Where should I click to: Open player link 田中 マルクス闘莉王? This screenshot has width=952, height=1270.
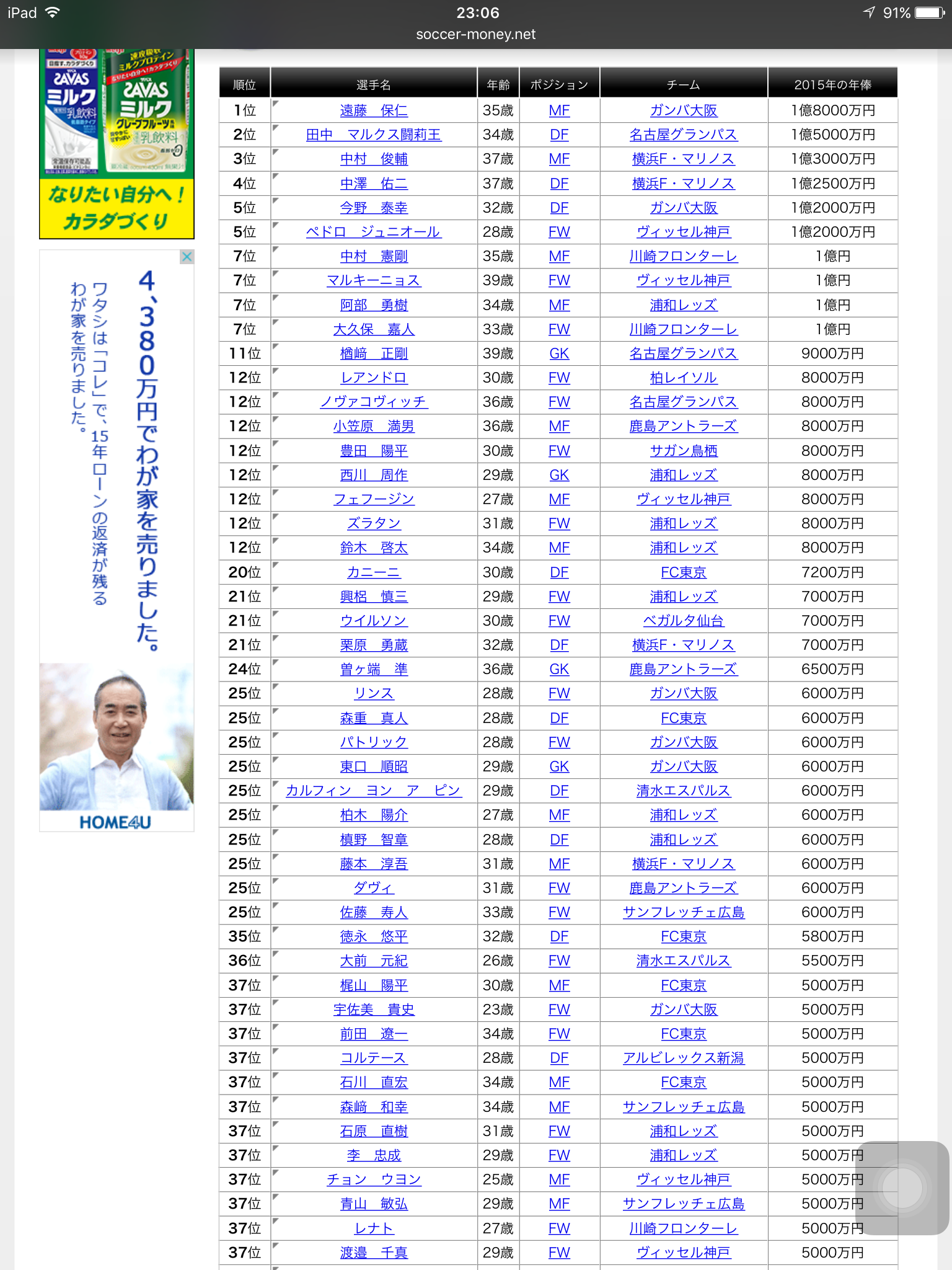pyautogui.click(x=374, y=135)
